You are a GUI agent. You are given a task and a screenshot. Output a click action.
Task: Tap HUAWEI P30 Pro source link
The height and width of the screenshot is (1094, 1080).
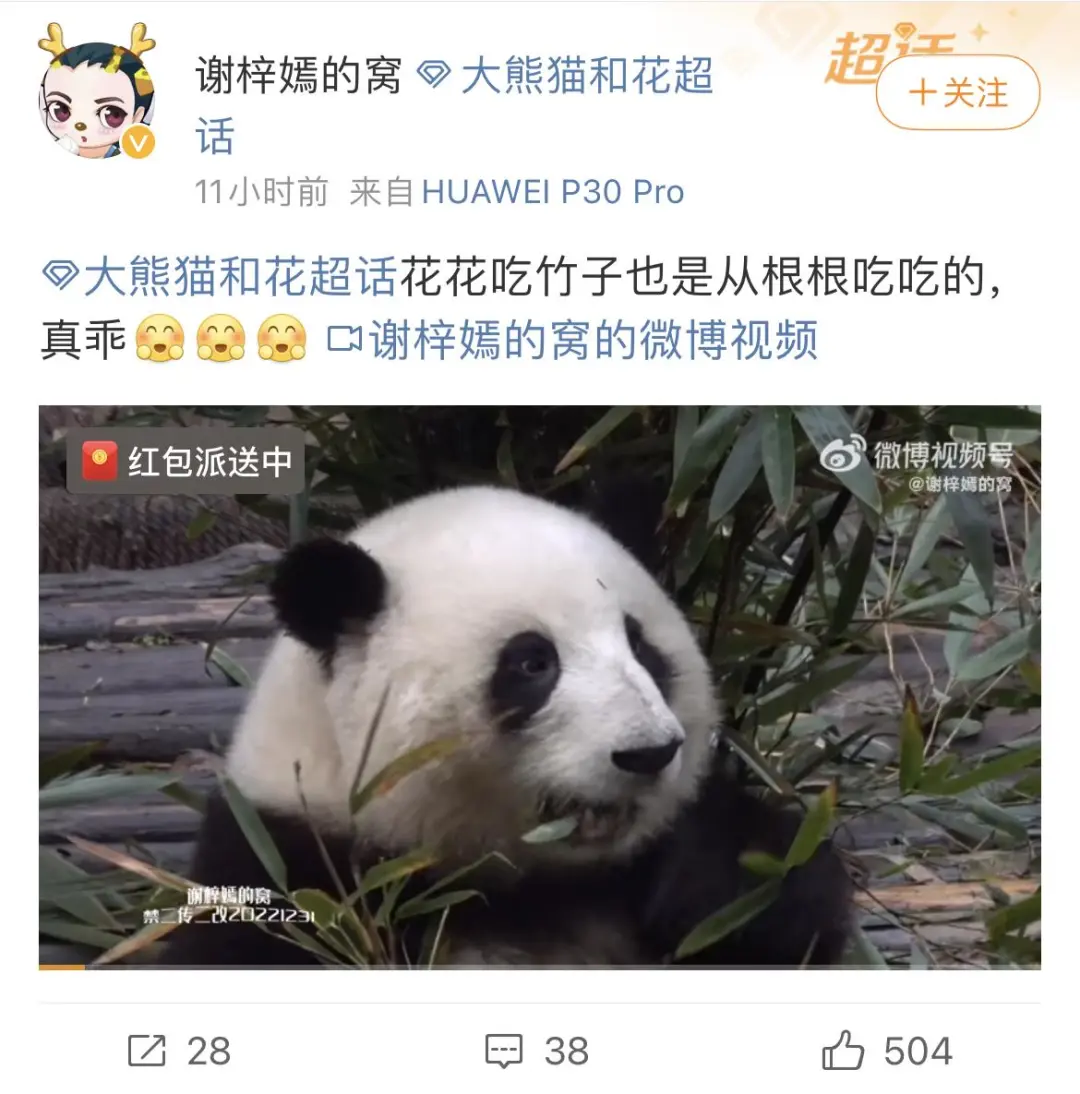553,192
